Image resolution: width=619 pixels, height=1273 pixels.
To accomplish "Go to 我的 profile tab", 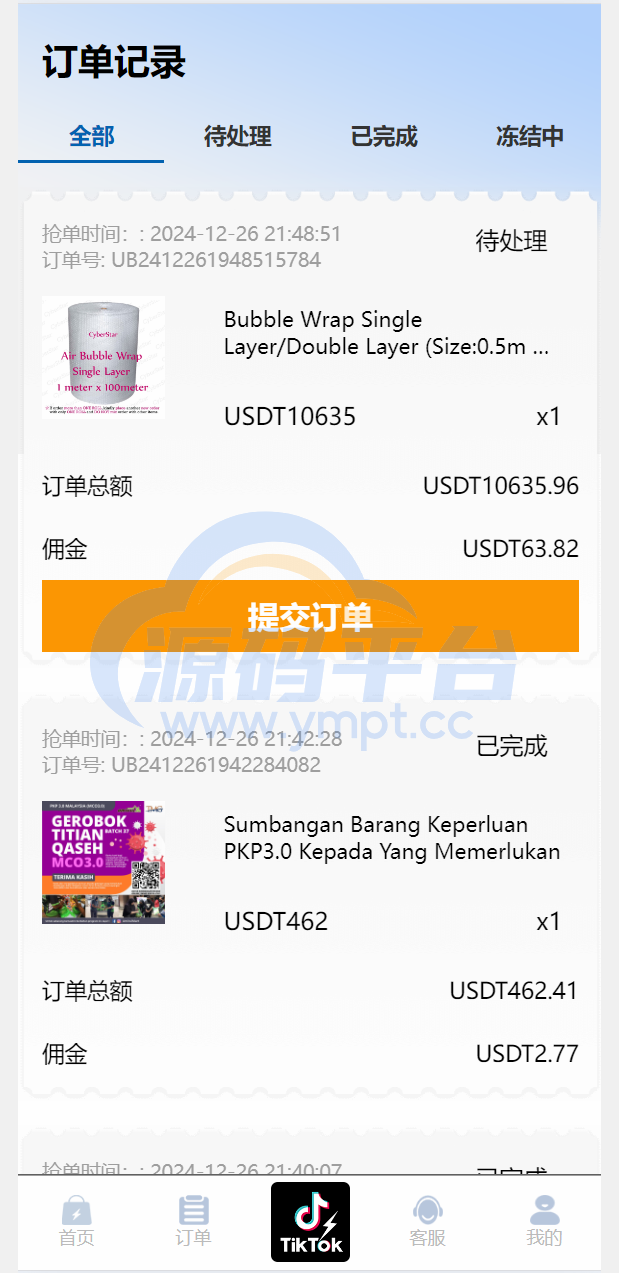I will point(544,1221).
